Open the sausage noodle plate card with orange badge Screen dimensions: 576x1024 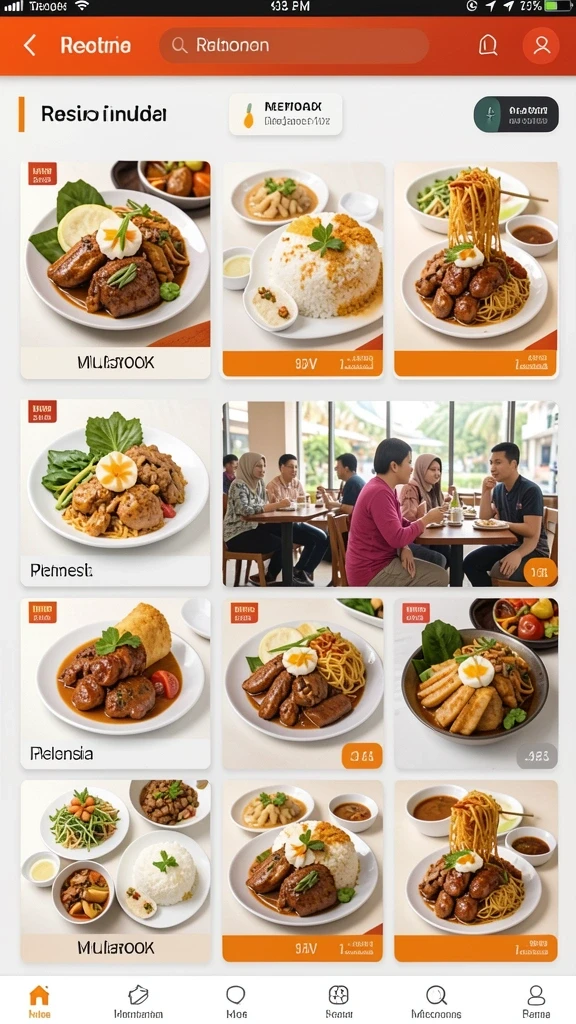pos(303,684)
